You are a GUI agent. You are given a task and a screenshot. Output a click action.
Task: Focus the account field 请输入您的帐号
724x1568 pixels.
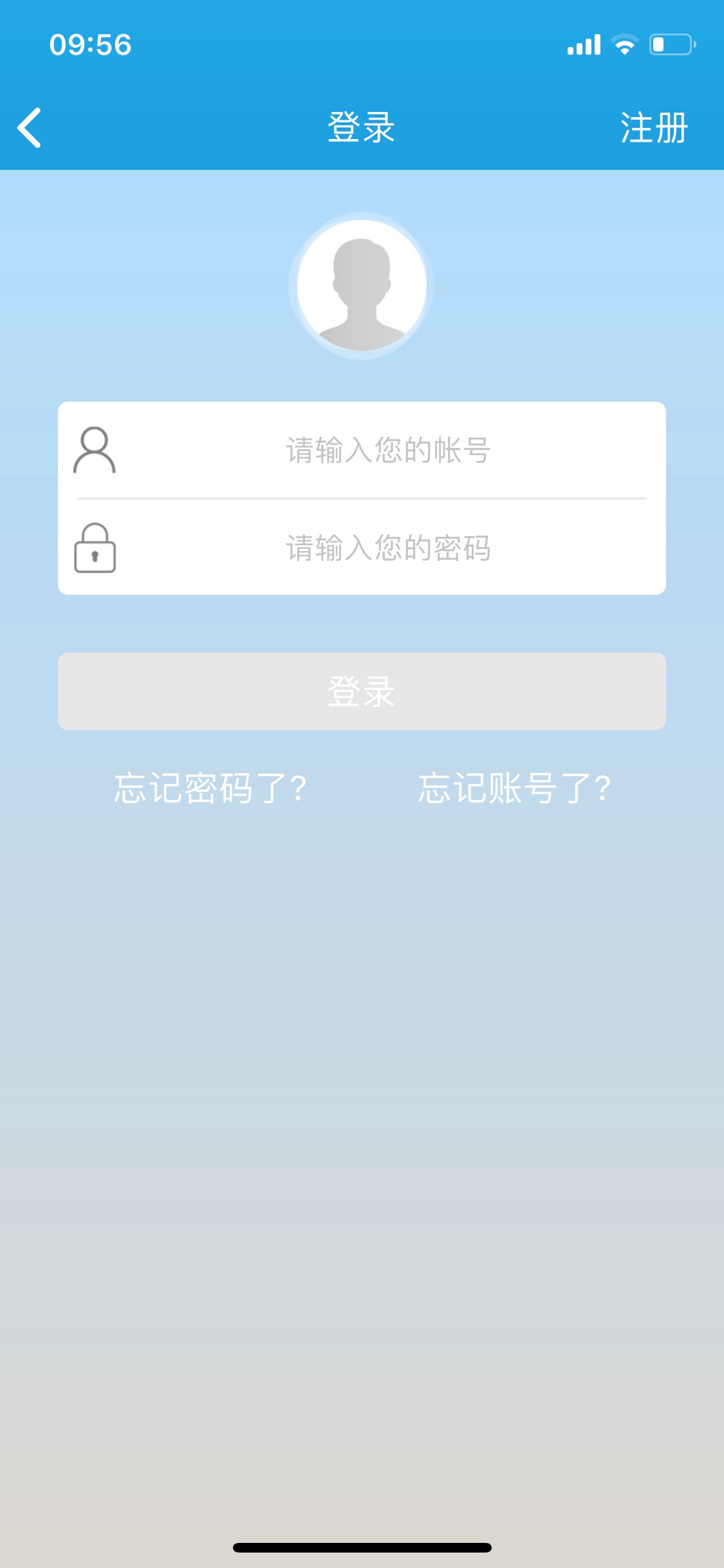pyautogui.click(x=388, y=450)
